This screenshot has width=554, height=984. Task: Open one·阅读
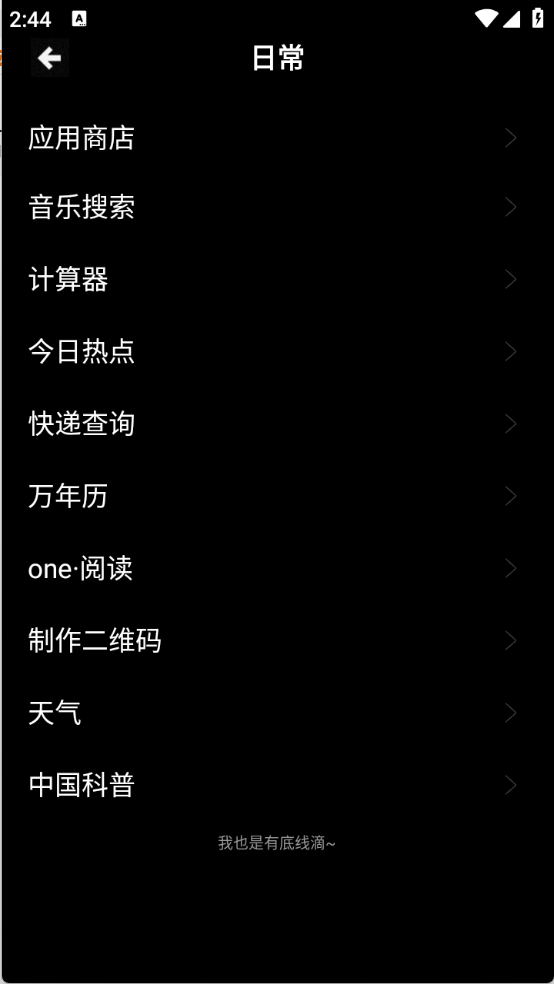click(277, 569)
